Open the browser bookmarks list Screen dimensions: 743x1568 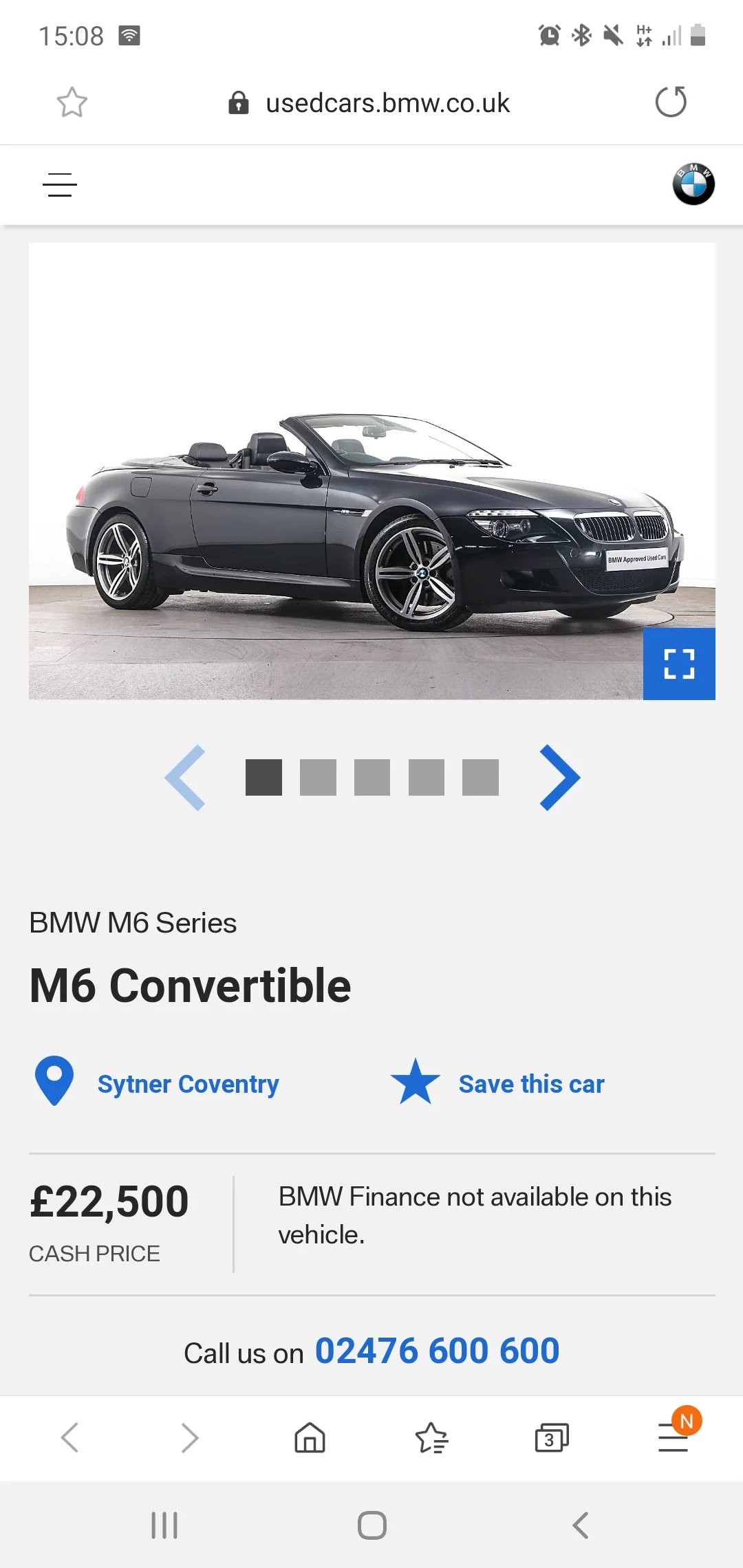click(431, 1437)
